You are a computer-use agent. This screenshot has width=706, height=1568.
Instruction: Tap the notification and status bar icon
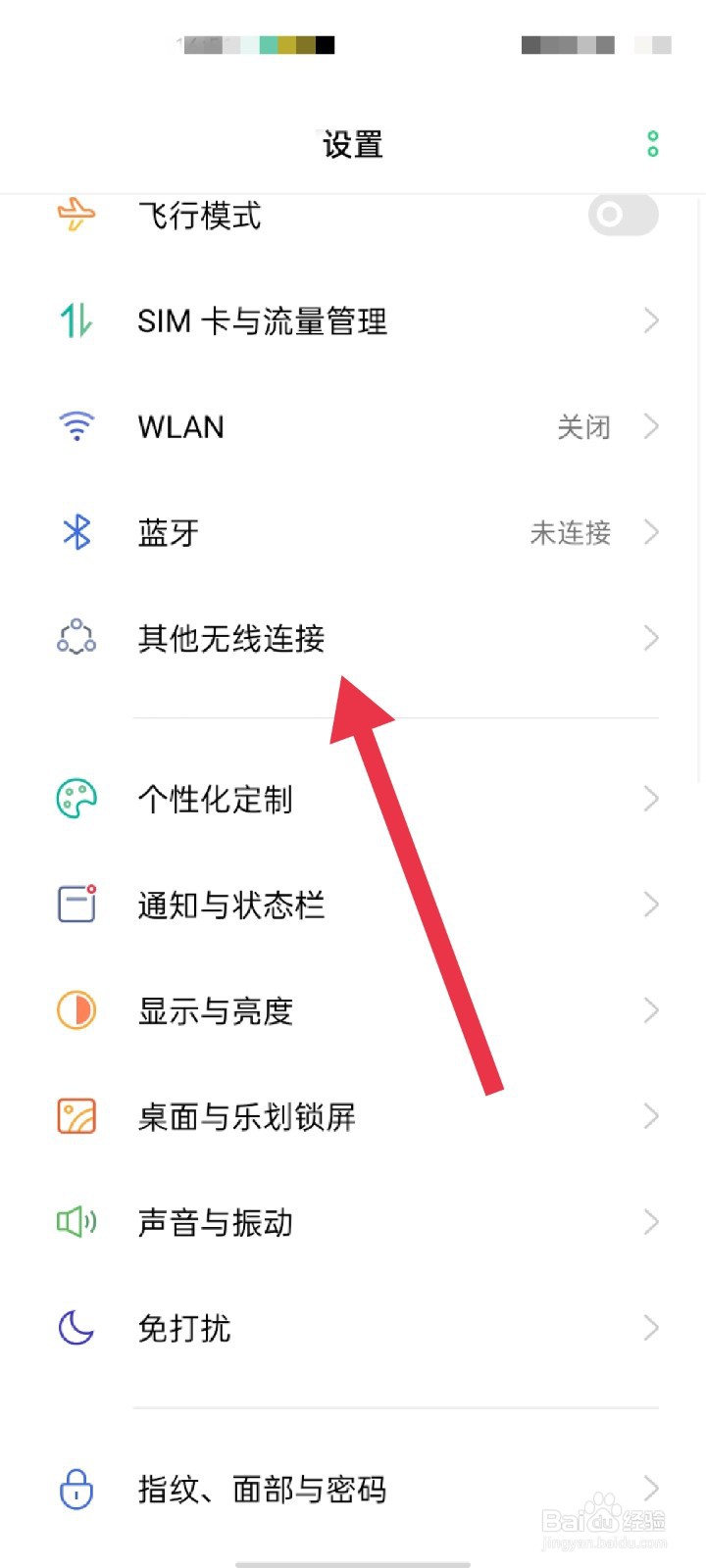(x=76, y=905)
